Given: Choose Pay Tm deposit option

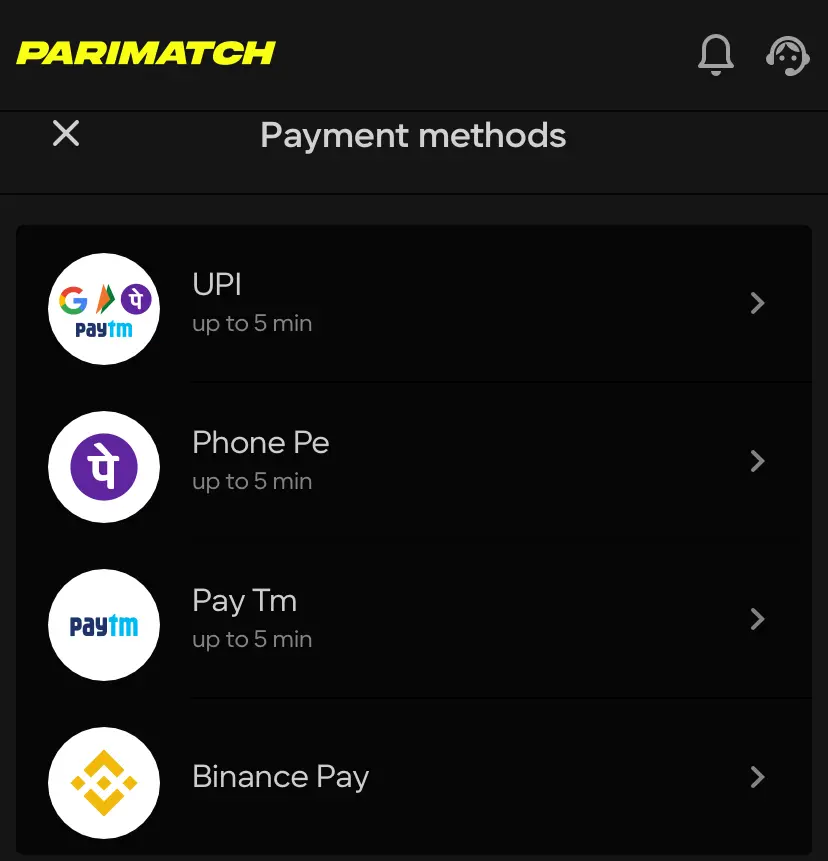Looking at the screenshot, I should coord(414,619).
